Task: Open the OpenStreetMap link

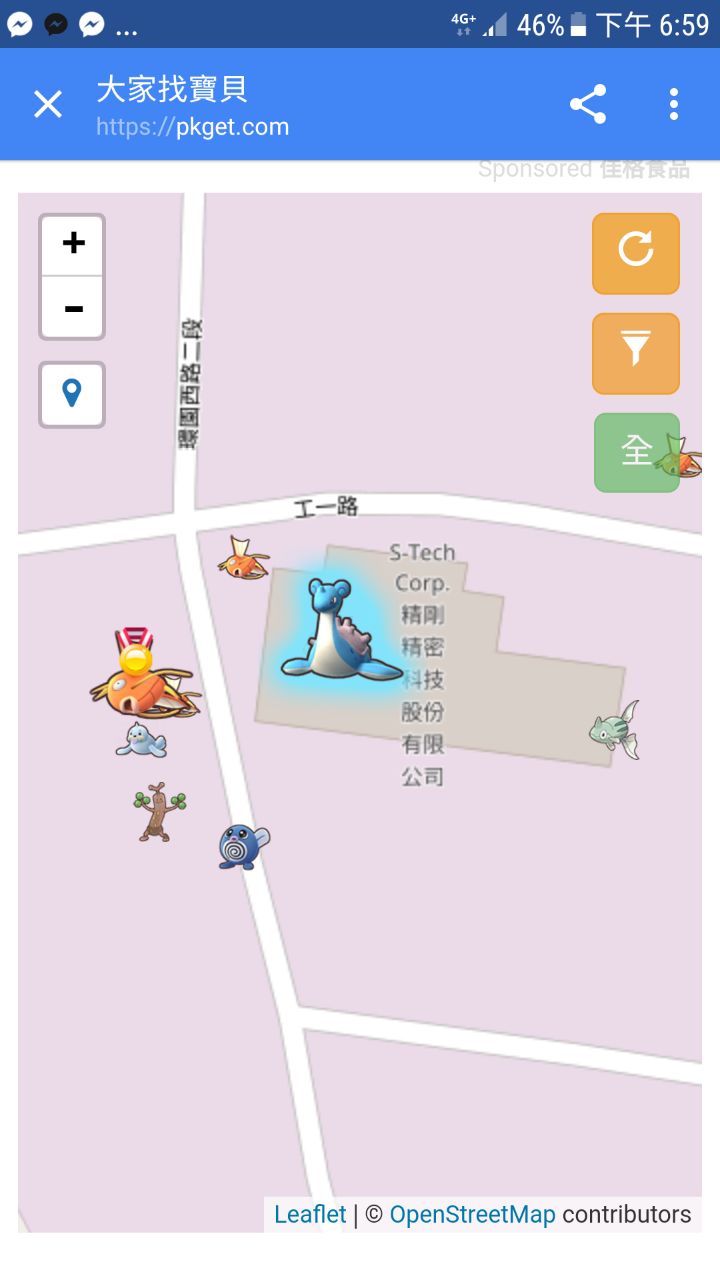Action: point(472,1215)
